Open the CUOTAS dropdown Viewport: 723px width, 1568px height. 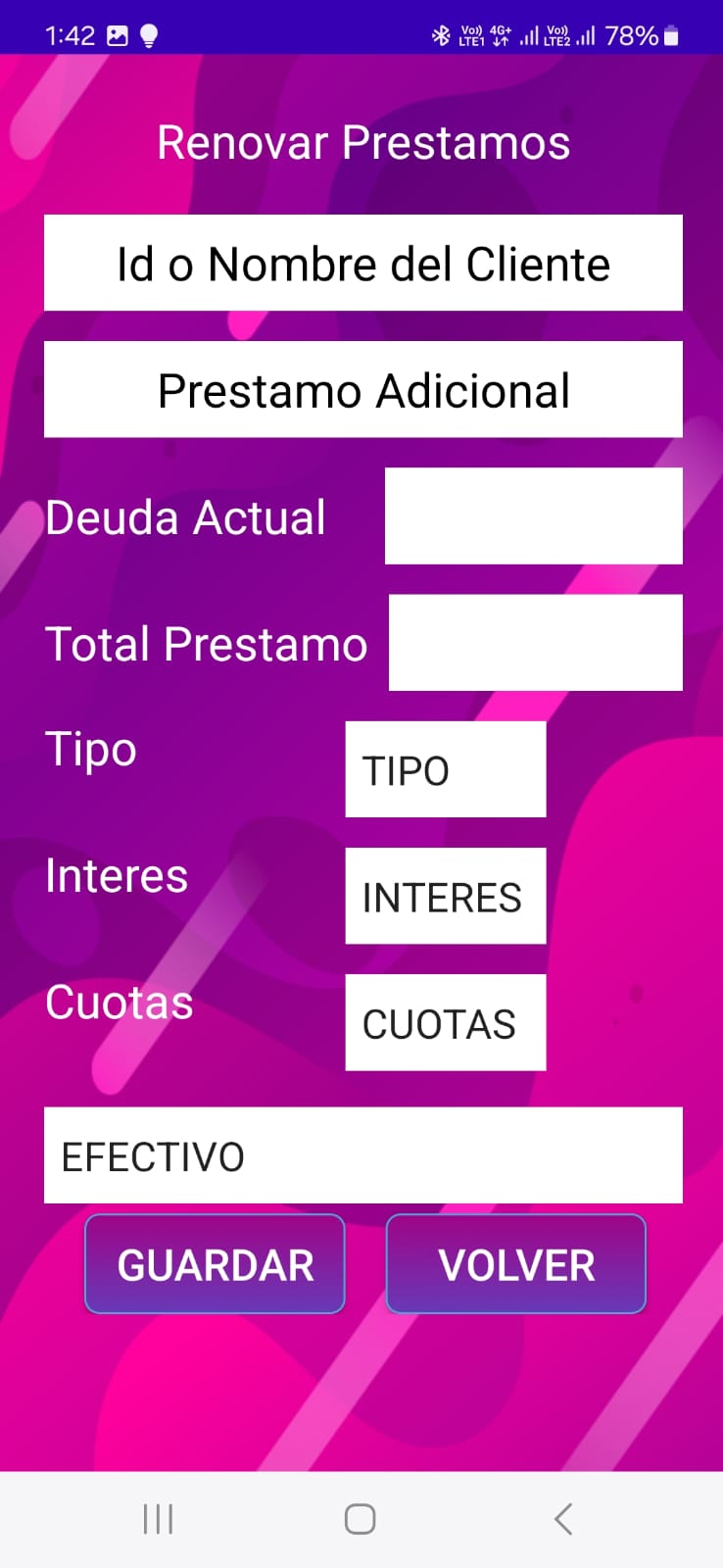click(x=445, y=1022)
